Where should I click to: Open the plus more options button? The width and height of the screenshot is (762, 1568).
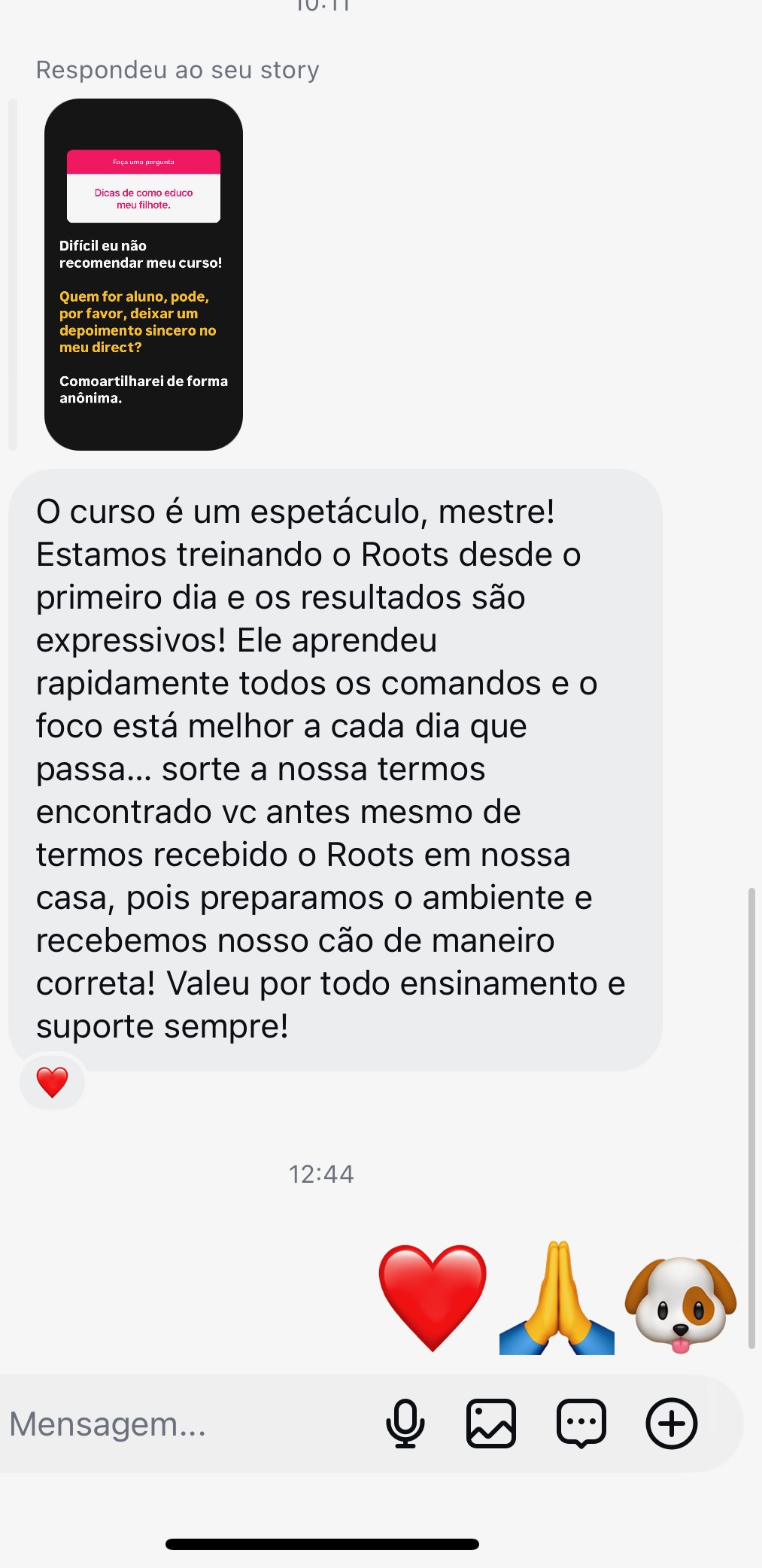pos(672,1424)
